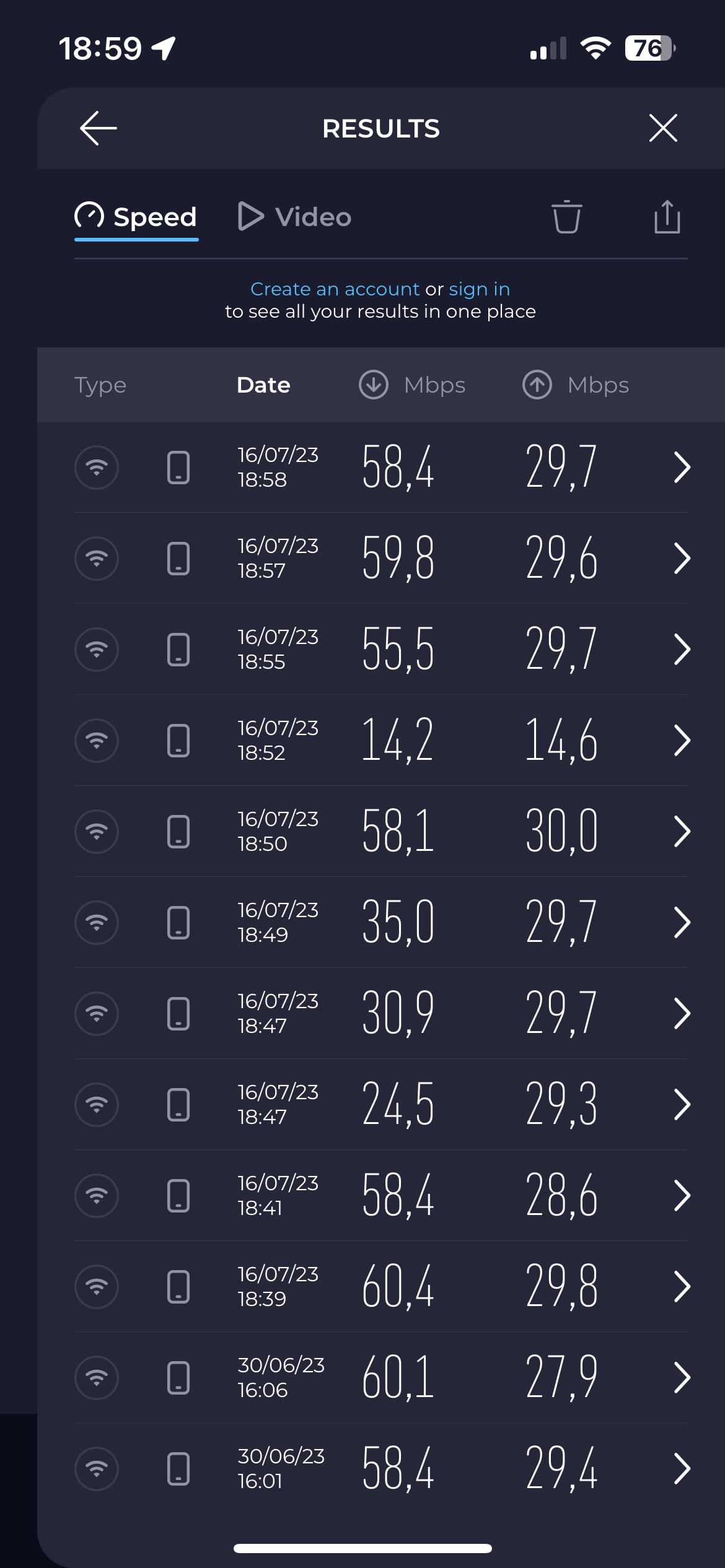Close the Results screen
The image size is (725, 1568).
[663, 128]
